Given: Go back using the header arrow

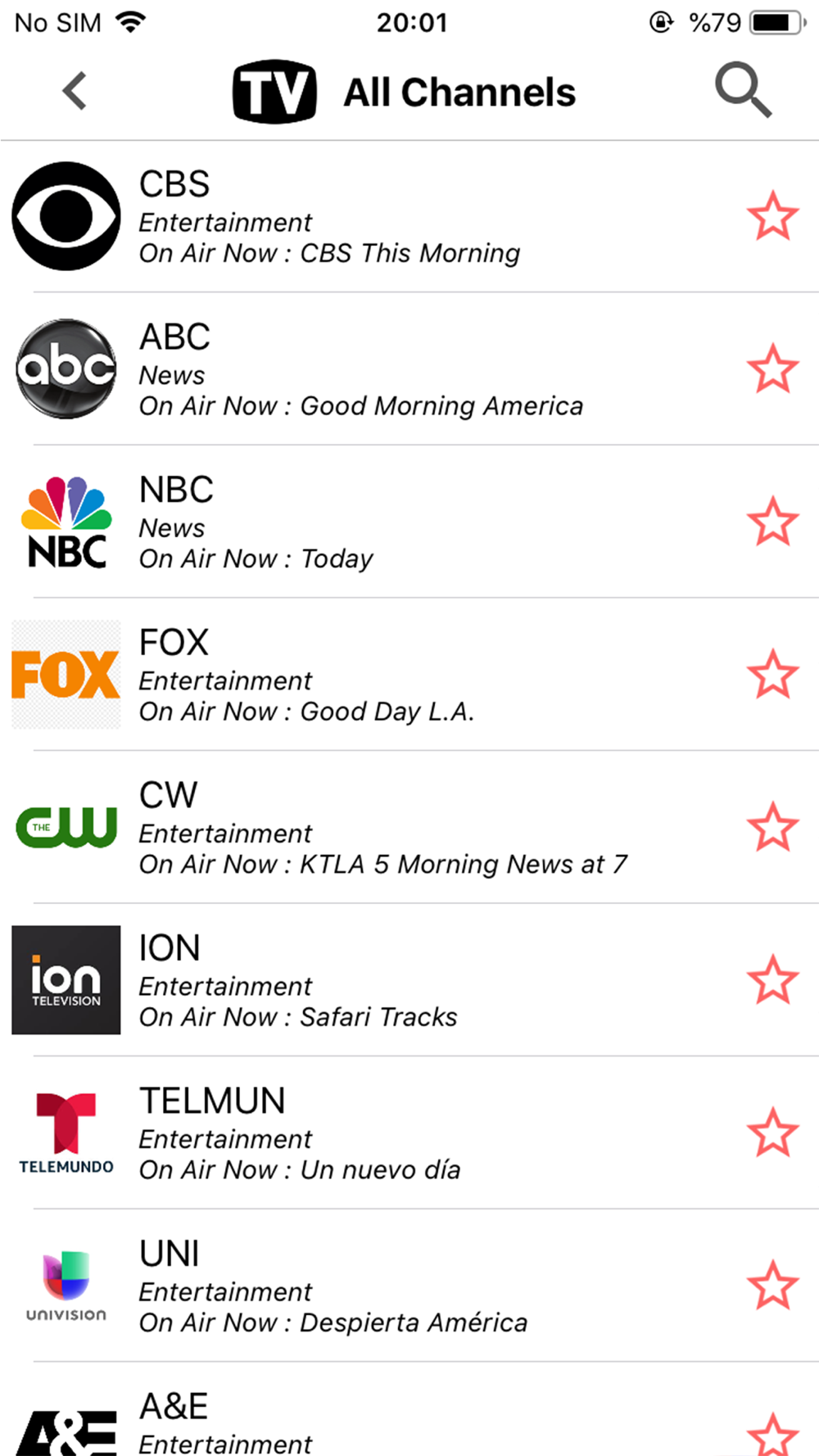Looking at the screenshot, I should click(x=75, y=91).
